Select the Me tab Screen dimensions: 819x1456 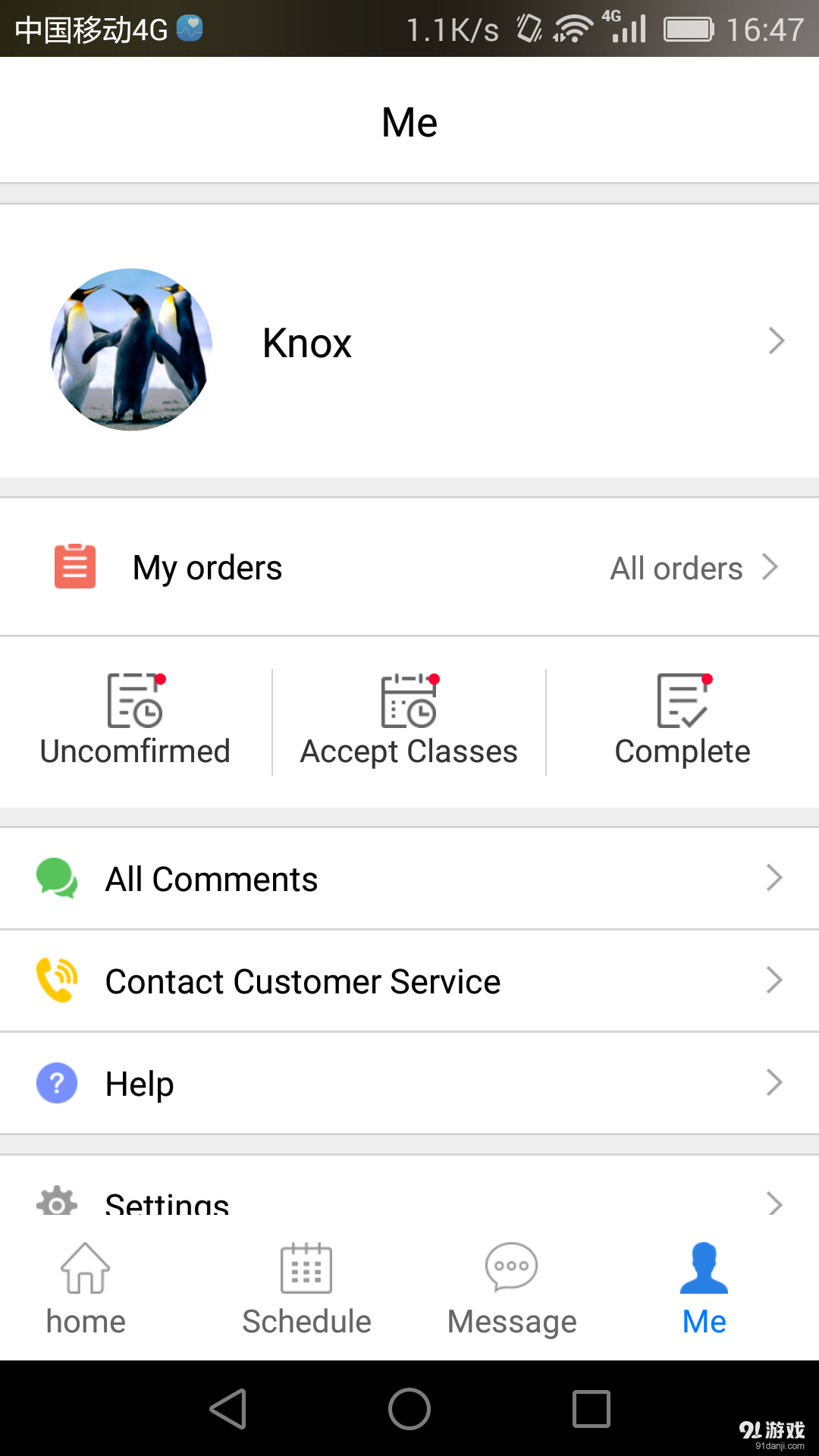704,1289
